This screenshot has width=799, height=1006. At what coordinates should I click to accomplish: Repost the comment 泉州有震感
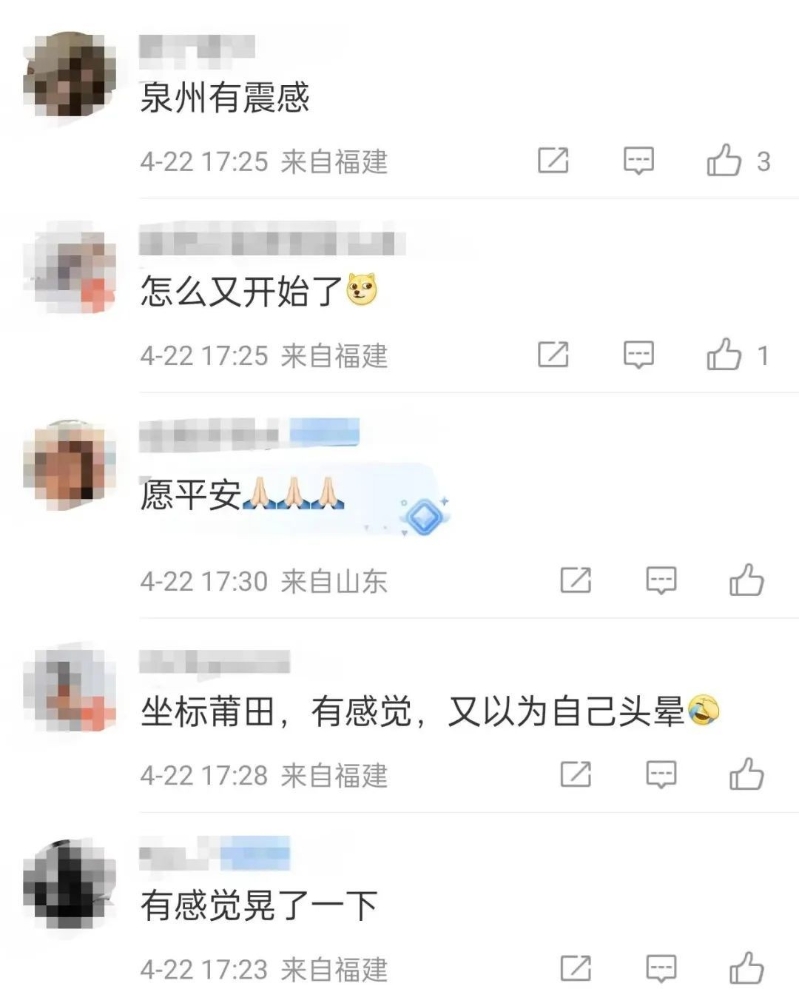pos(553,161)
